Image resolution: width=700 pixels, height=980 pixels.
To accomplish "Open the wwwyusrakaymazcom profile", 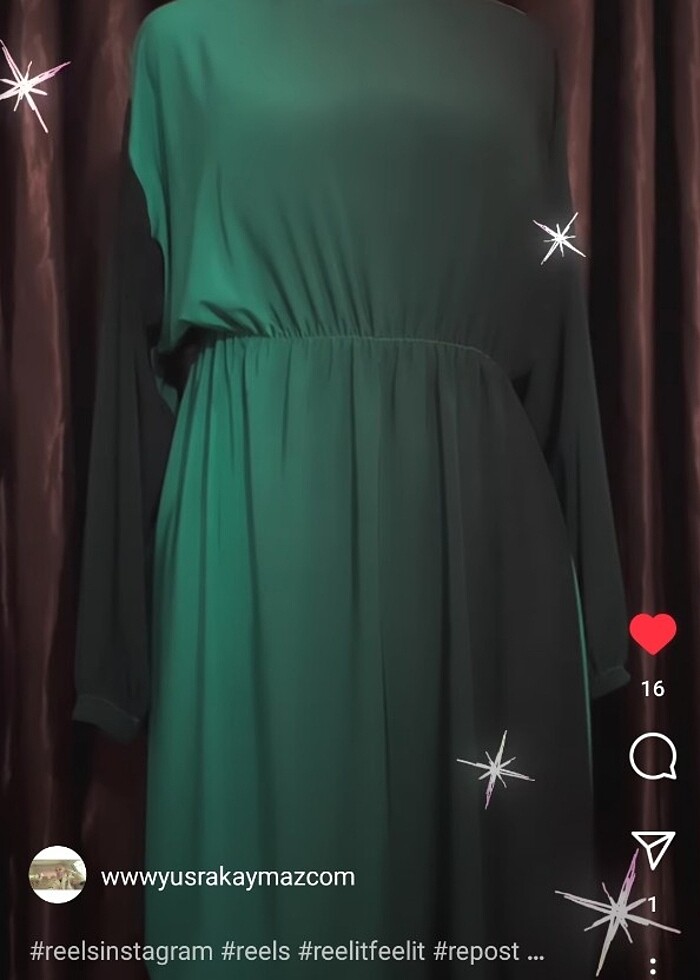I will (227, 877).
